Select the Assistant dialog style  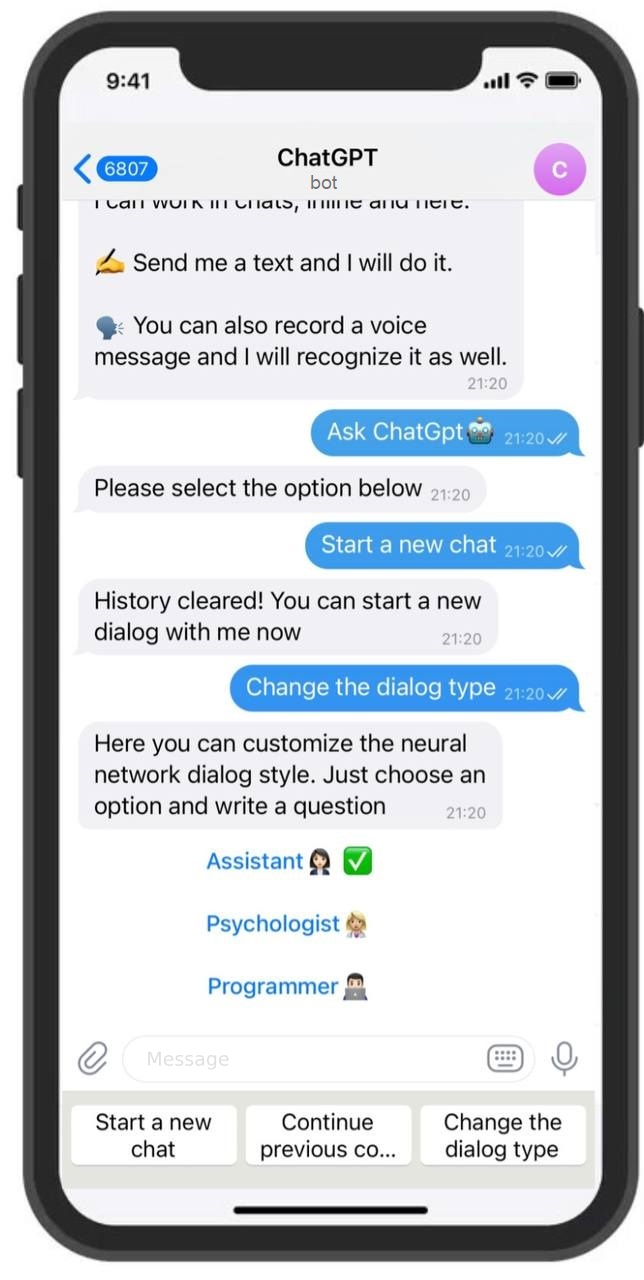click(289, 861)
